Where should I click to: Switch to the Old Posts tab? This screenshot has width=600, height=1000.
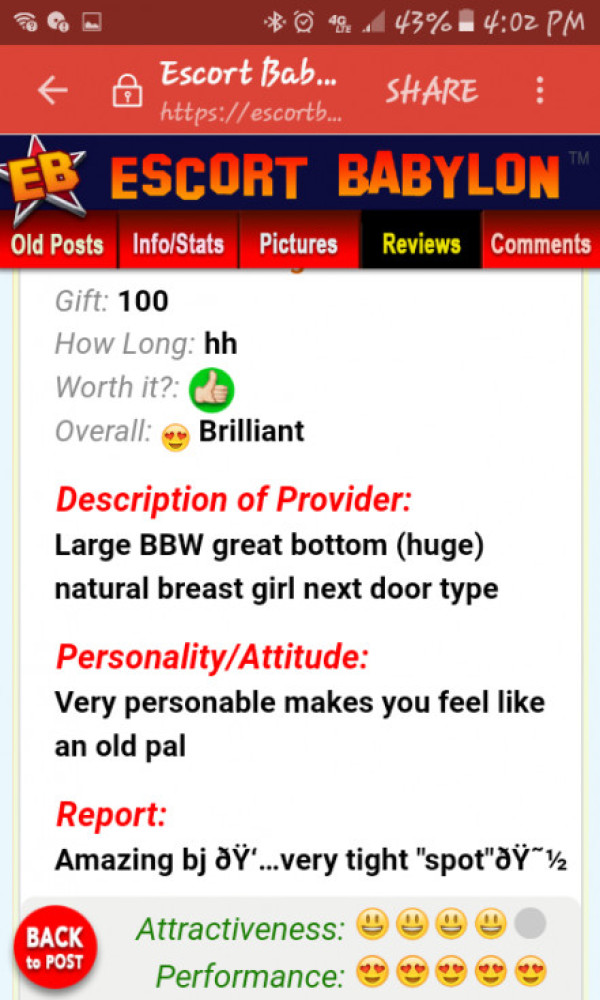(57, 244)
